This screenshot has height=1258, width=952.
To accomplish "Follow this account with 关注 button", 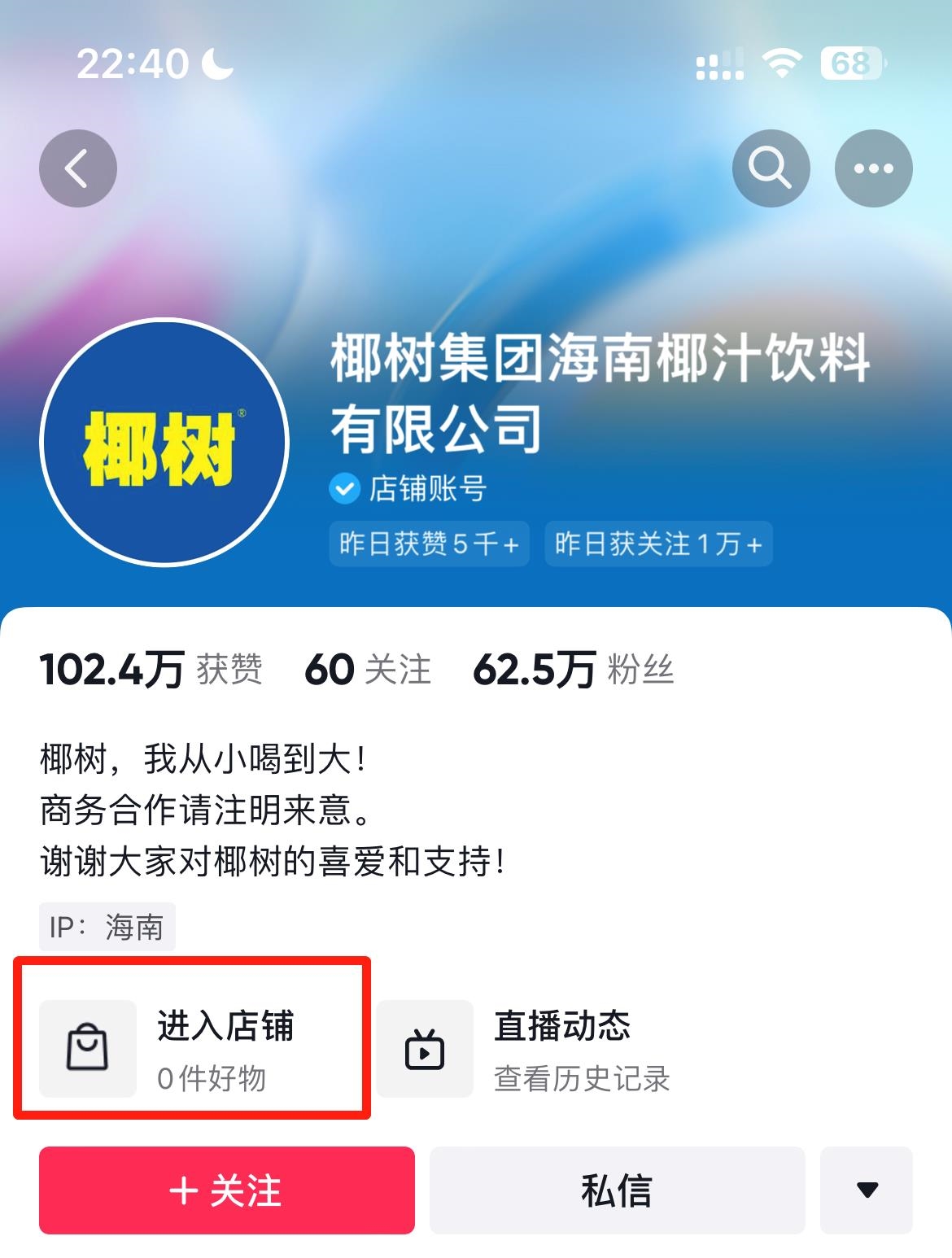I will (x=226, y=1190).
